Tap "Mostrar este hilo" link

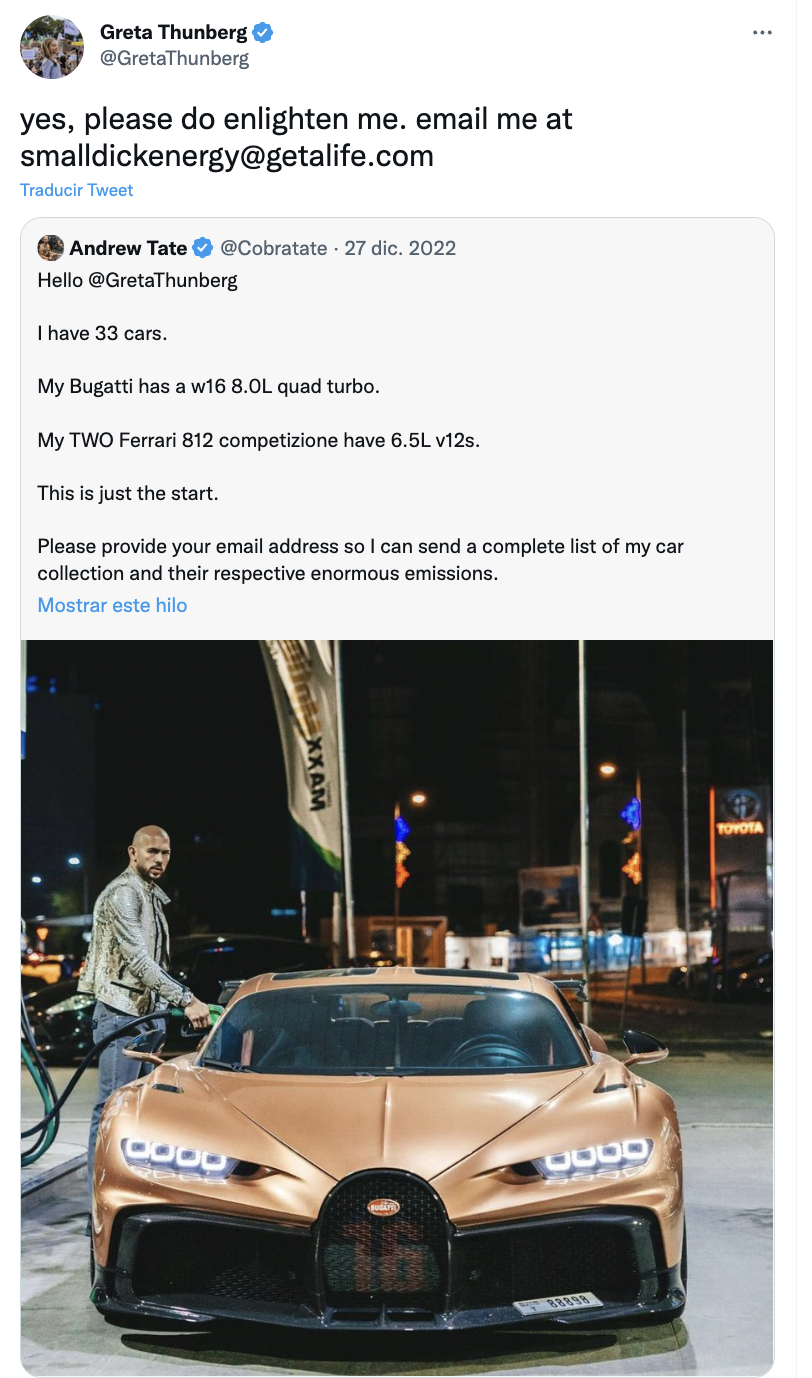pos(112,605)
